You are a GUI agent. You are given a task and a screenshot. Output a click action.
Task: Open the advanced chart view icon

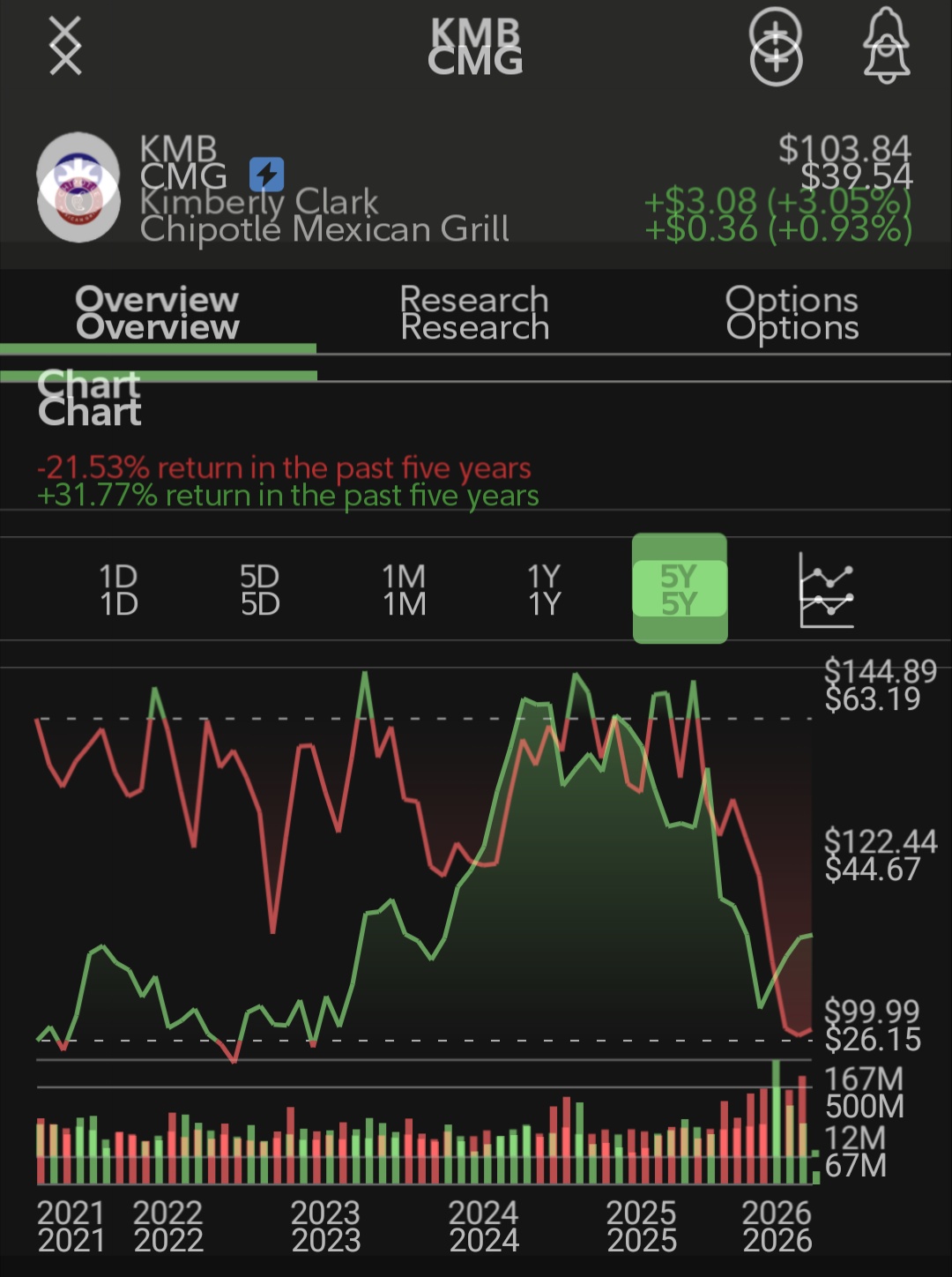(x=826, y=590)
